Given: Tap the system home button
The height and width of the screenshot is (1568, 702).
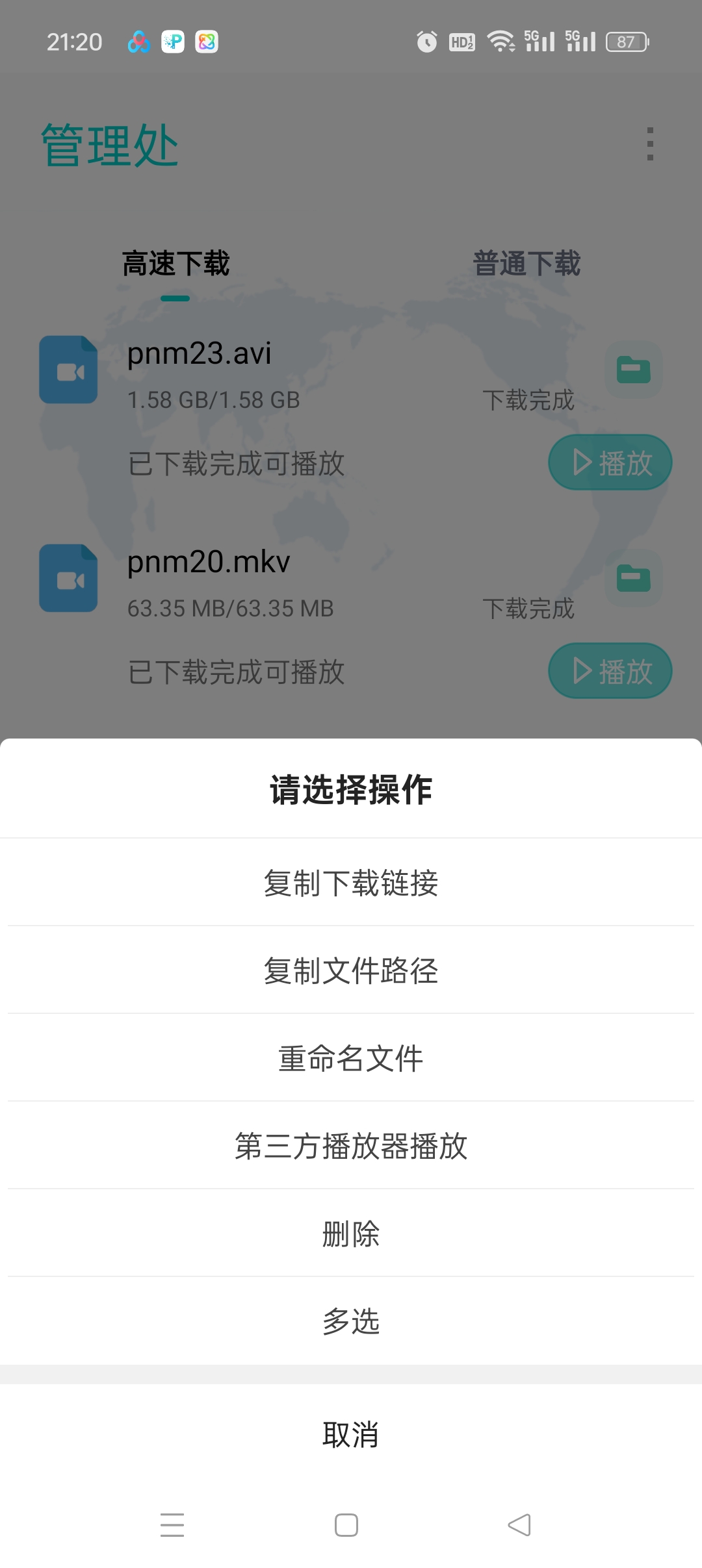Looking at the screenshot, I should coord(346,1524).
